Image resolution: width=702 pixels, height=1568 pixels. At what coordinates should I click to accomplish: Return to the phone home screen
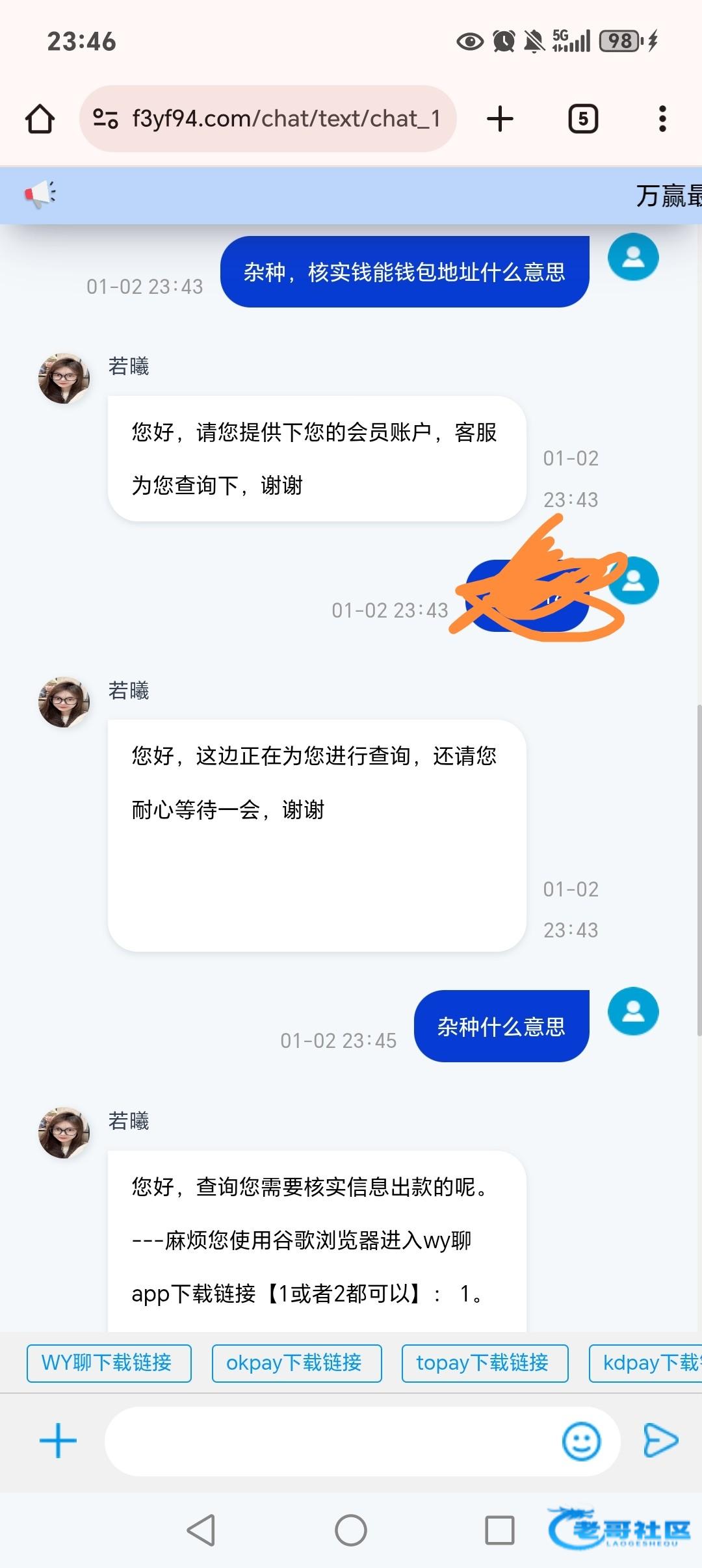[x=351, y=1530]
